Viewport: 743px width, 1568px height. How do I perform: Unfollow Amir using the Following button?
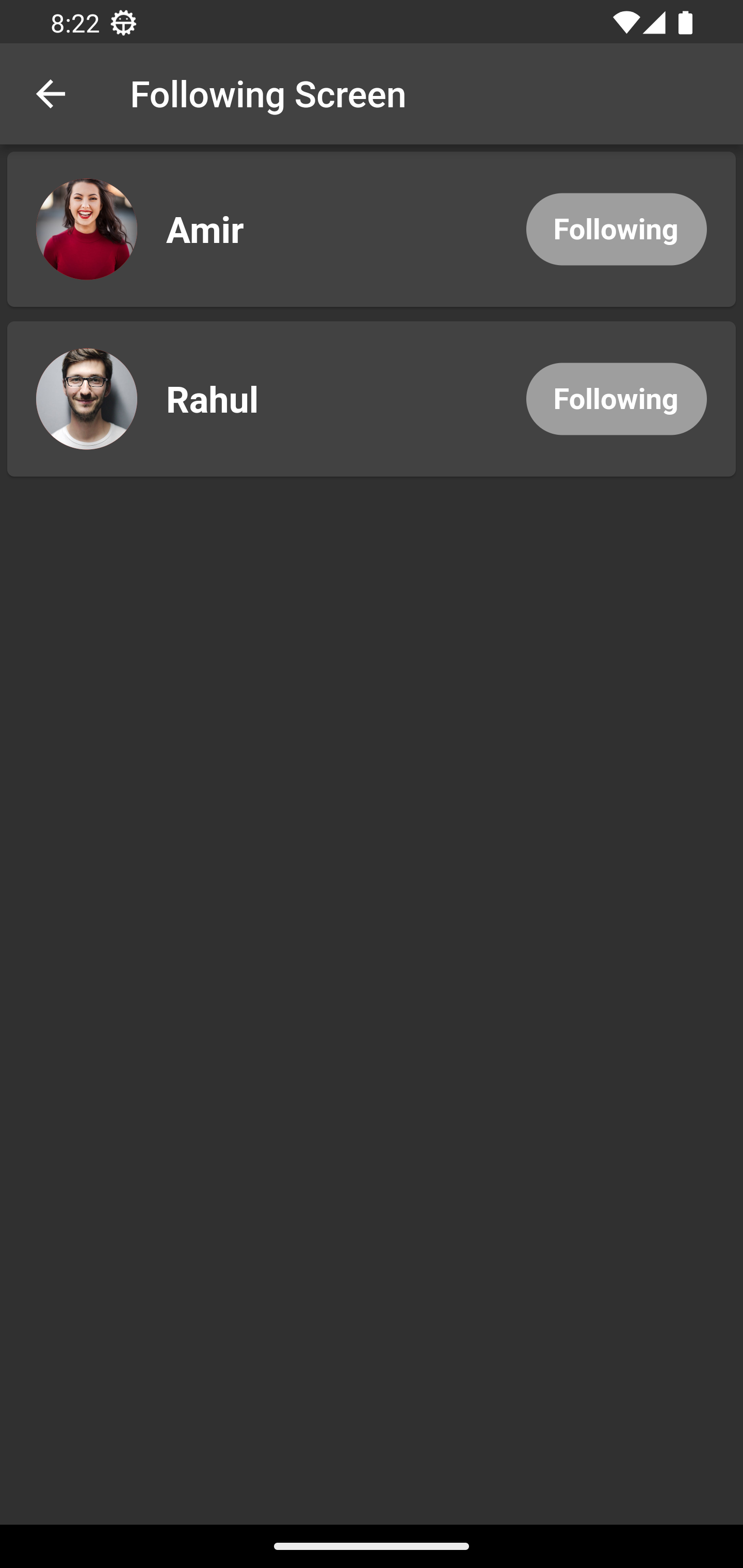pos(616,229)
